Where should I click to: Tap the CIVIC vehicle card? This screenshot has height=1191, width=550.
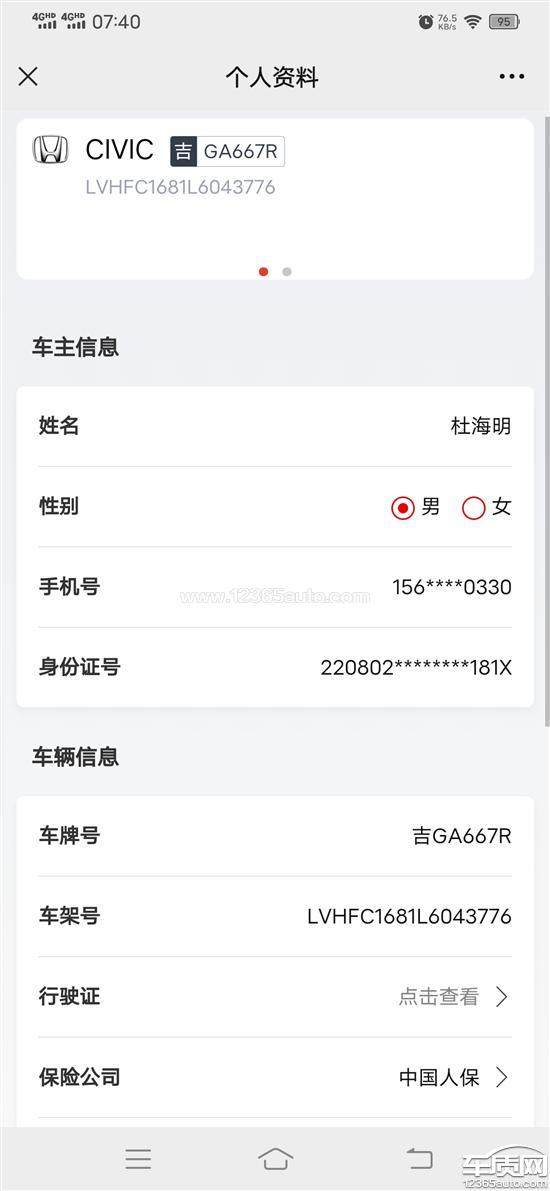pos(275,199)
